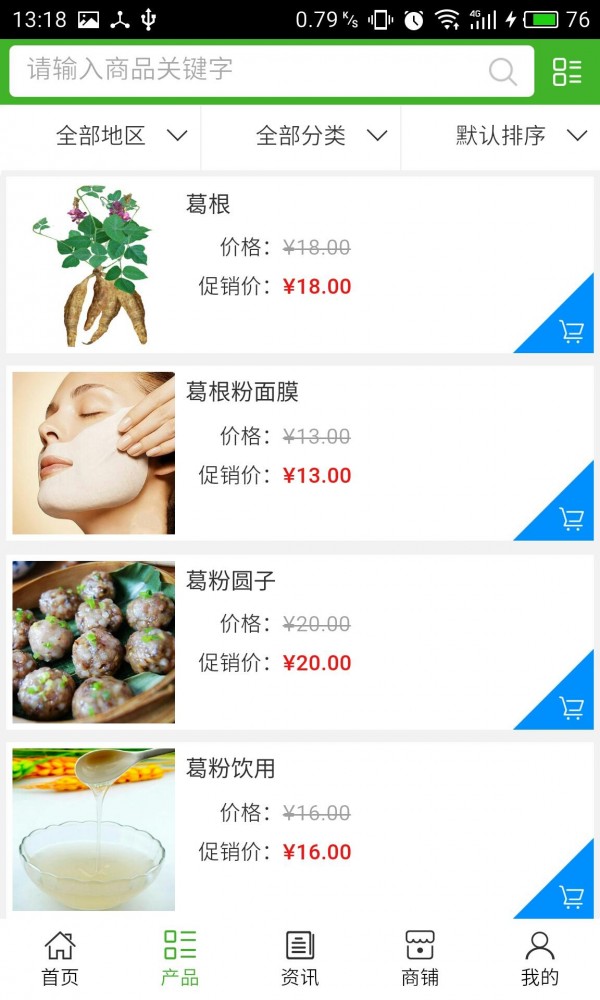
Task: Expand the 全部地区 region dropdown
Action: (120, 136)
